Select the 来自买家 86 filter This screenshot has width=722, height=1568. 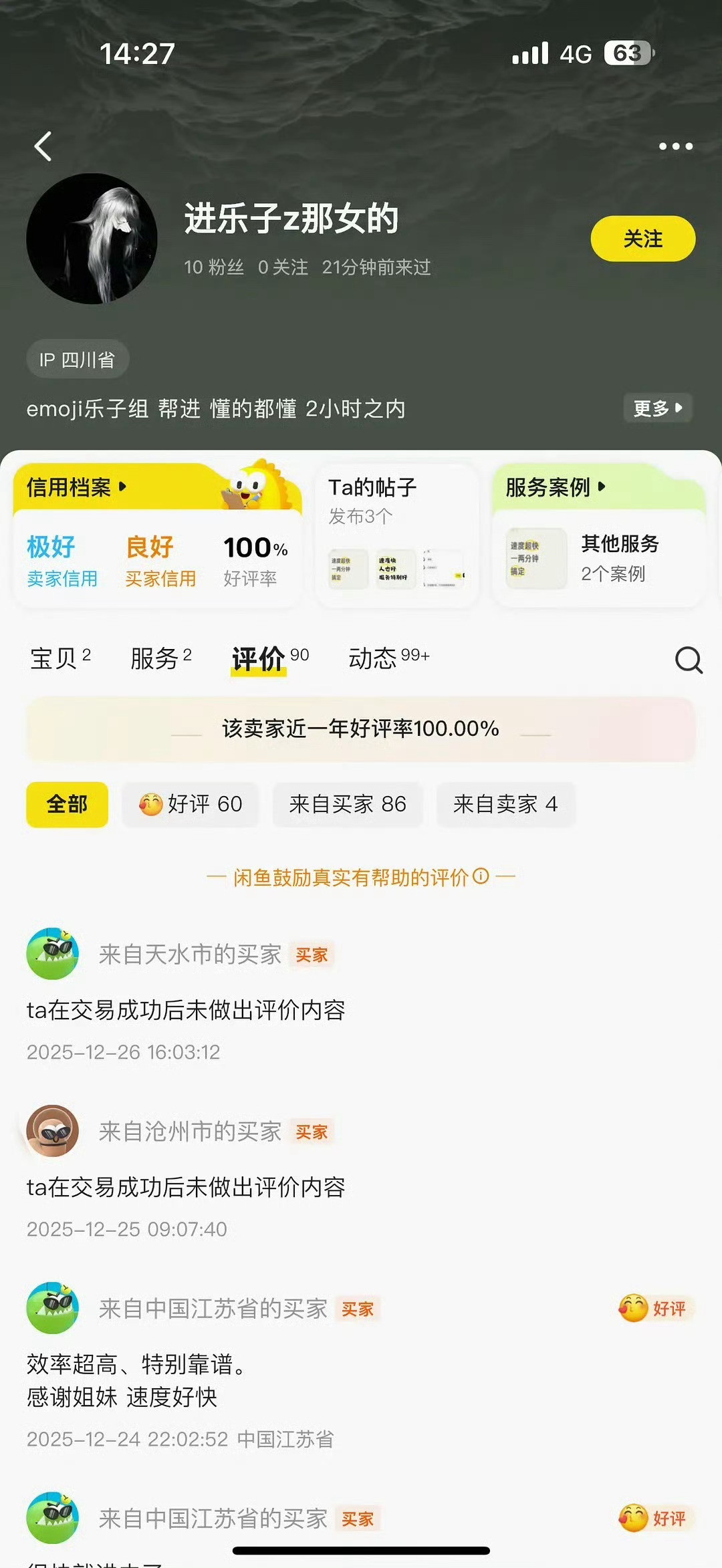347,805
